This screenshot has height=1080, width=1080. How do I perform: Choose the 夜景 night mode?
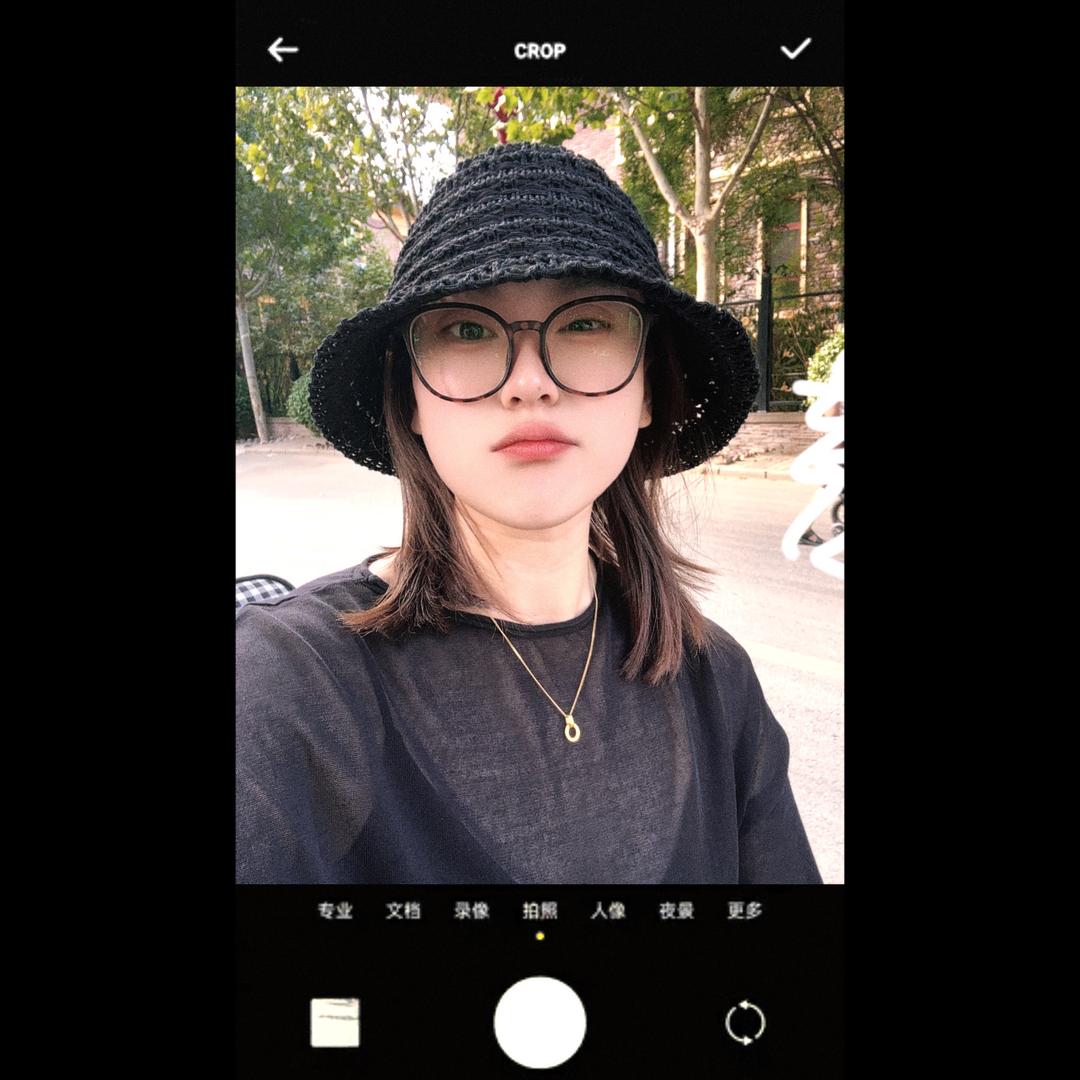(676, 911)
